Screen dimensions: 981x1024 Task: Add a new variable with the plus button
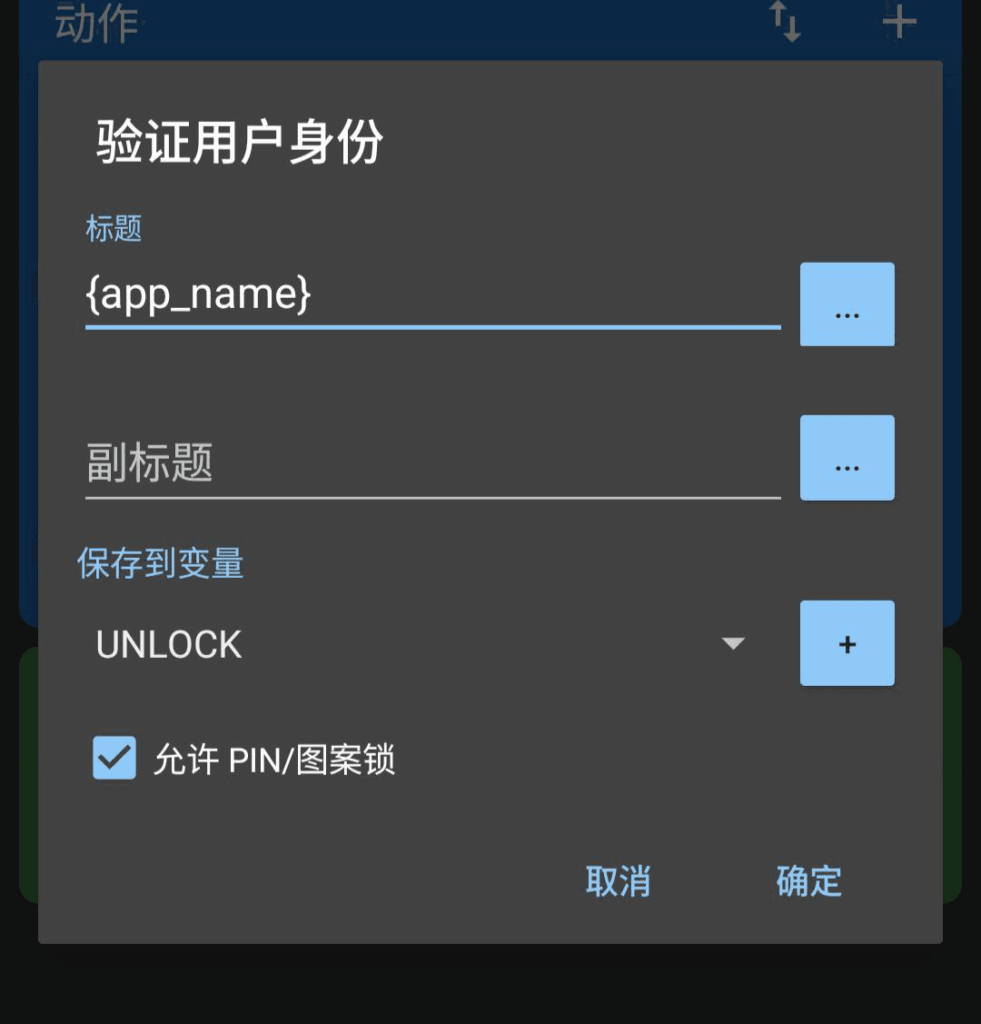point(846,643)
